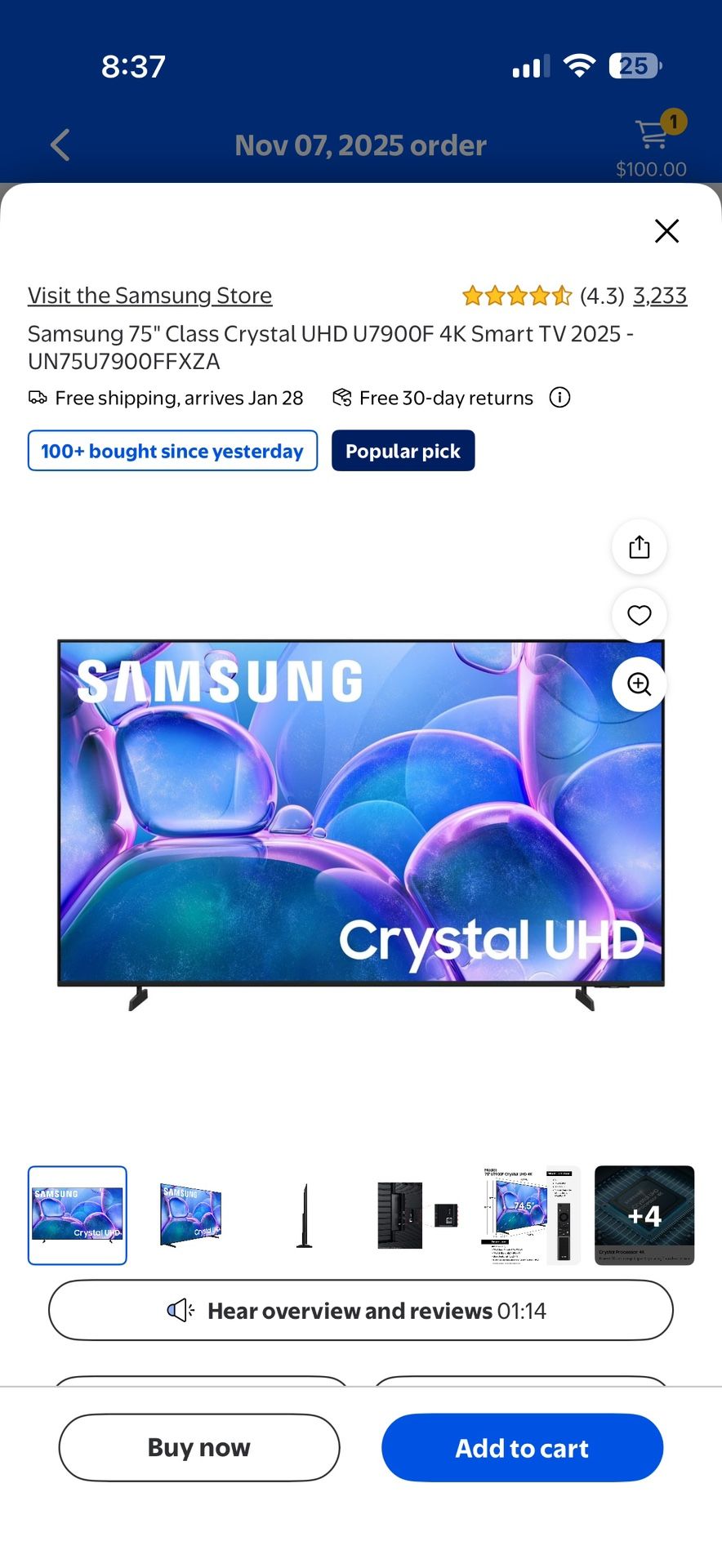Viewport: 722px width, 1568px height.
Task: Tap the heart icon to save the TV
Action: pos(639,616)
